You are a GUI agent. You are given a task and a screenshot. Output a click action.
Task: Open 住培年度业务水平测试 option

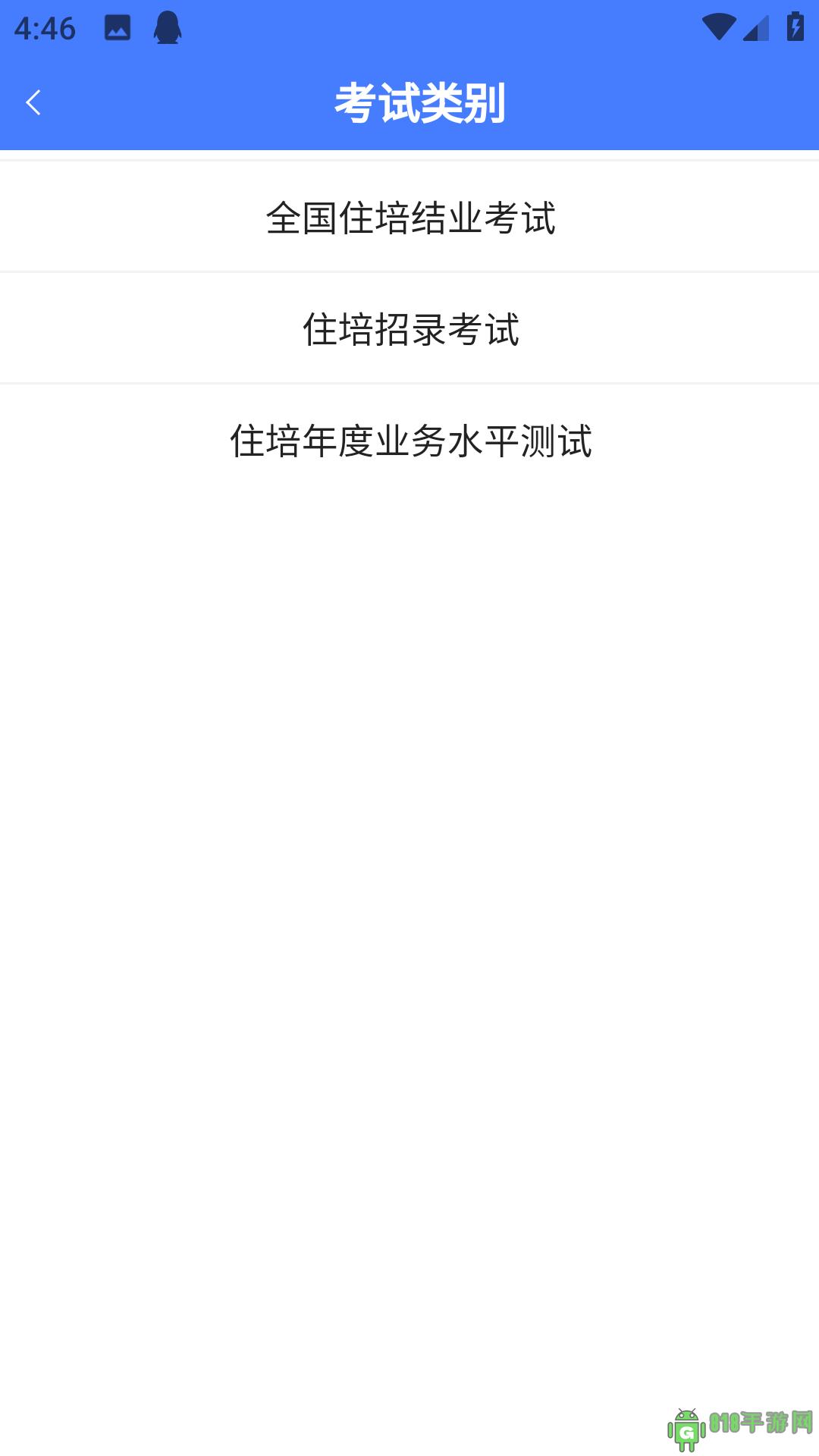click(409, 441)
